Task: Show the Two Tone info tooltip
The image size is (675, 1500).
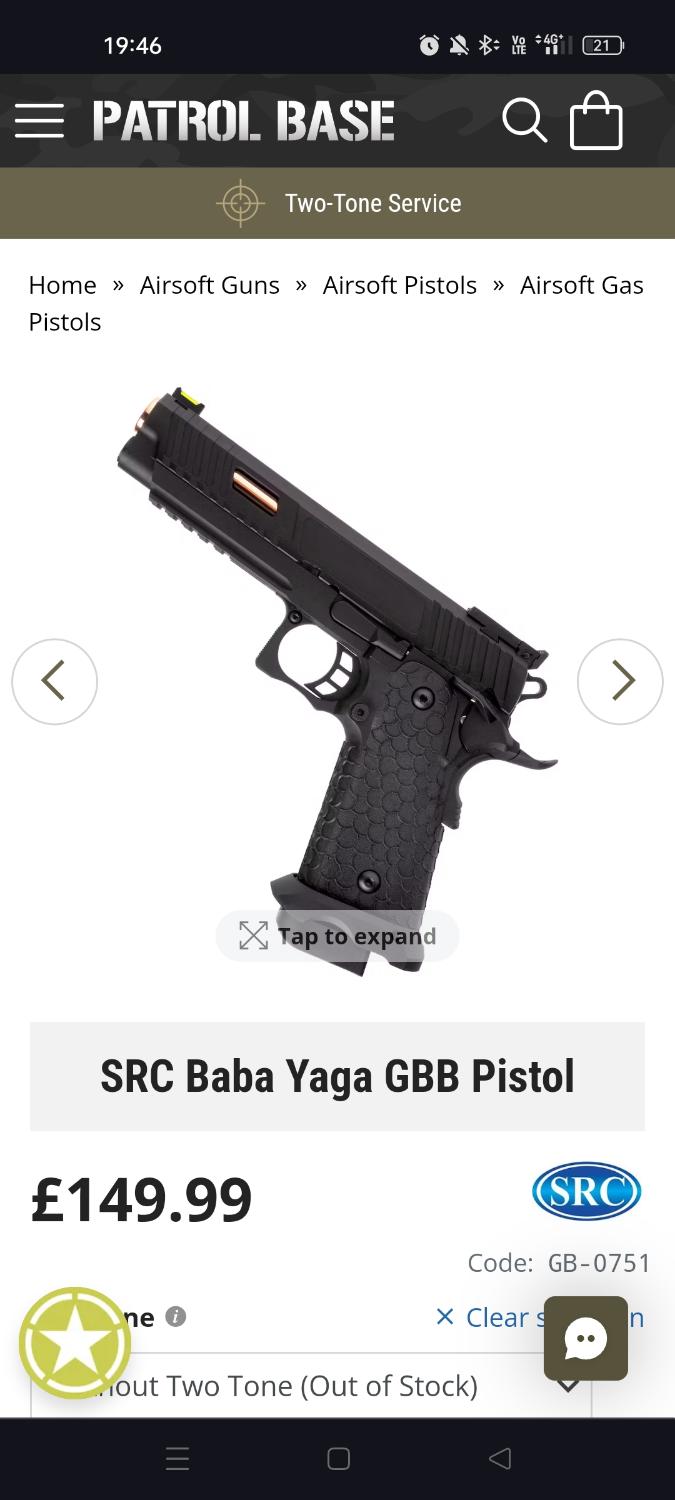Action: pyautogui.click(x=176, y=1317)
